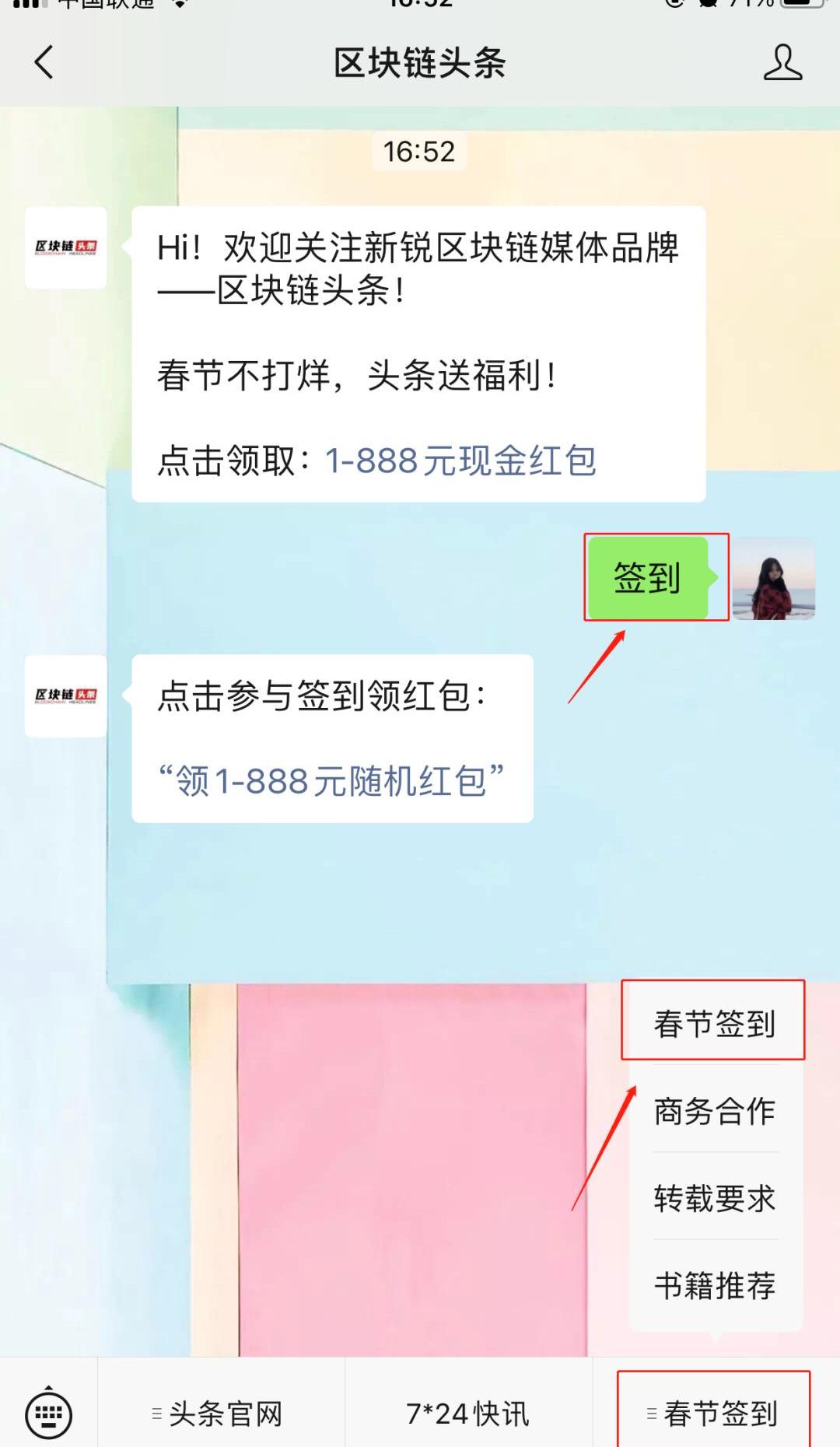Open my avatar beside the 签到 message
The image size is (840, 1447).
(x=774, y=579)
